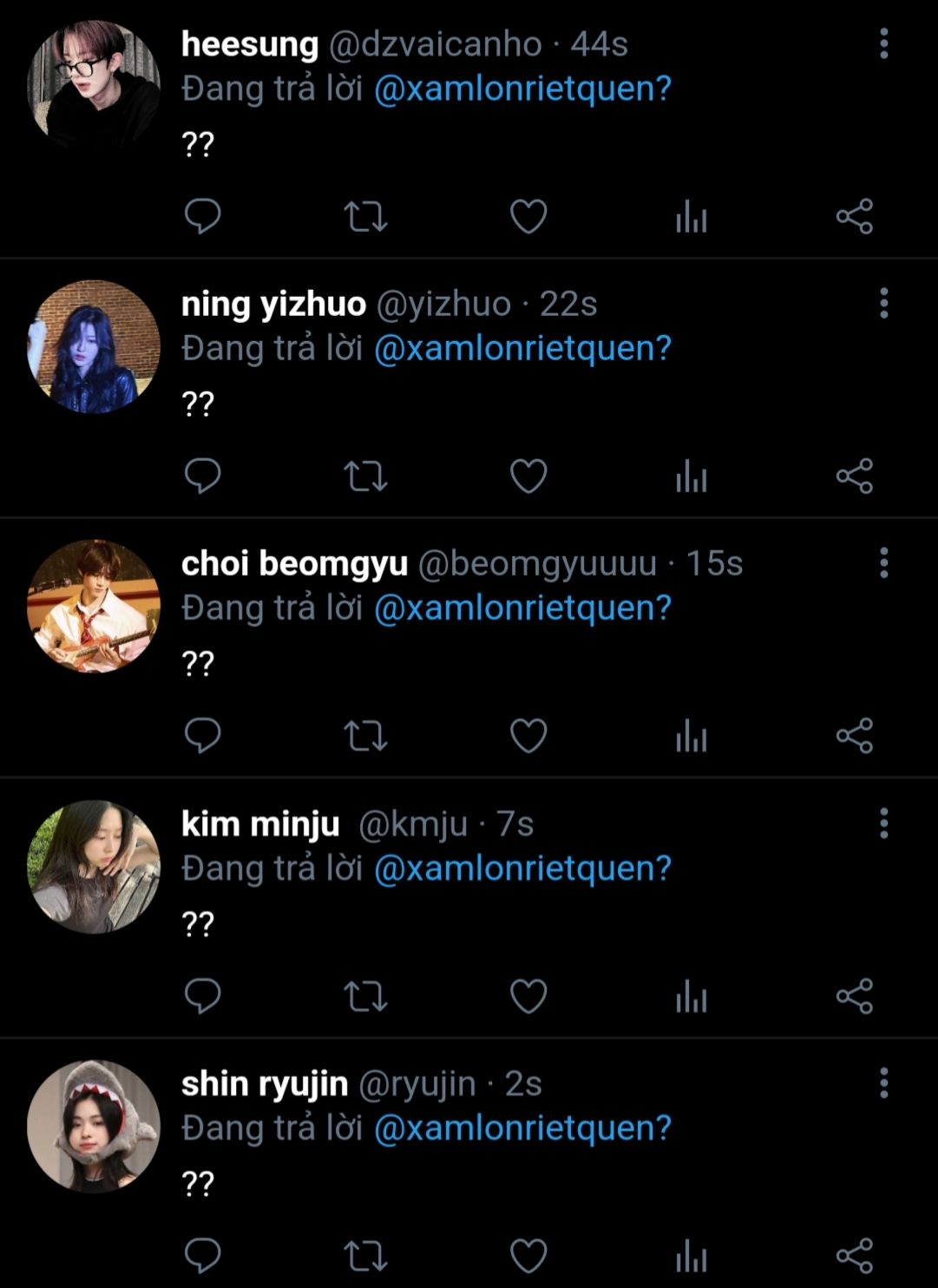Image resolution: width=938 pixels, height=1288 pixels.
Task: Reply to ning yizhuo's tweet
Action: click(x=203, y=476)
